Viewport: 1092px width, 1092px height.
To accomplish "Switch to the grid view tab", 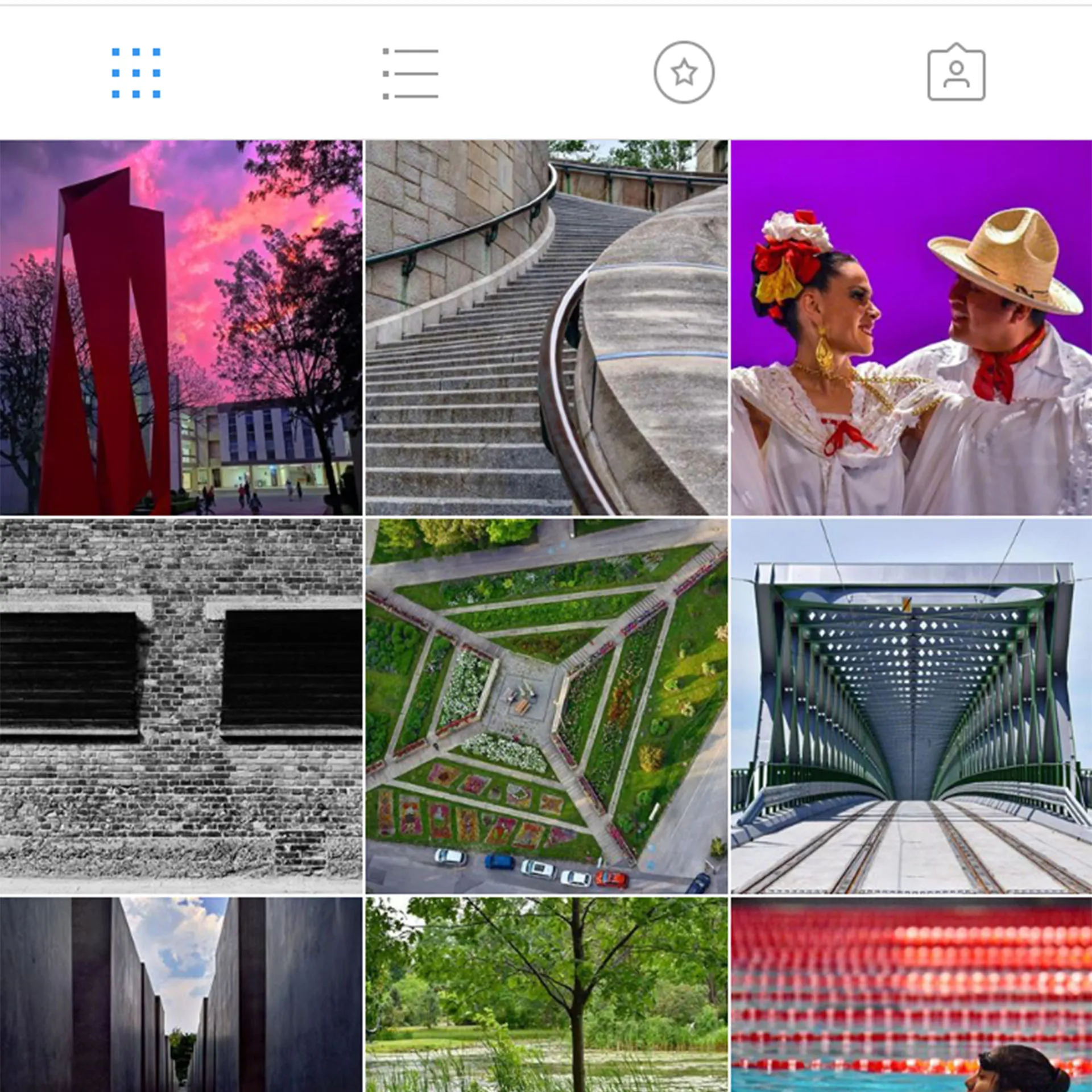I will coord(136,73).
